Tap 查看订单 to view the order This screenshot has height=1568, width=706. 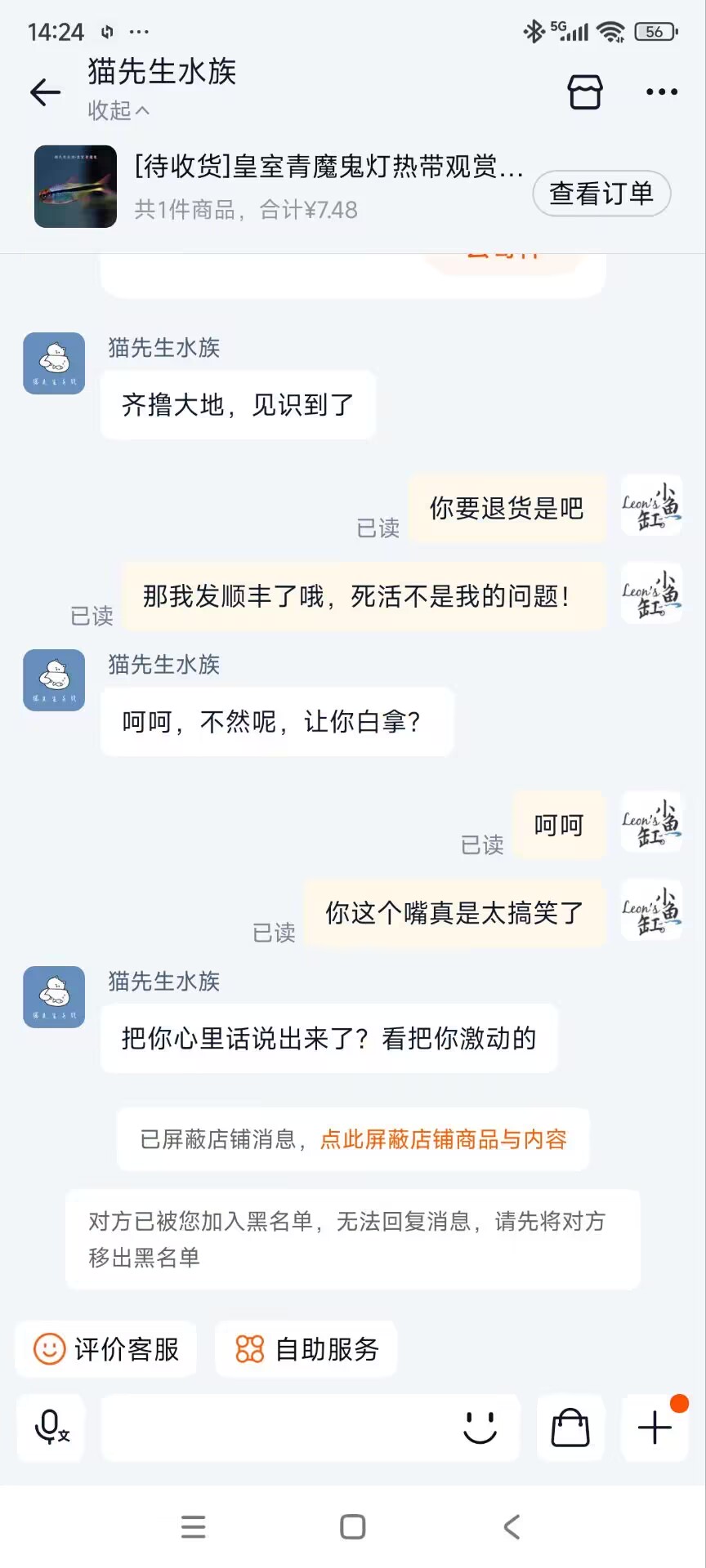601,194
